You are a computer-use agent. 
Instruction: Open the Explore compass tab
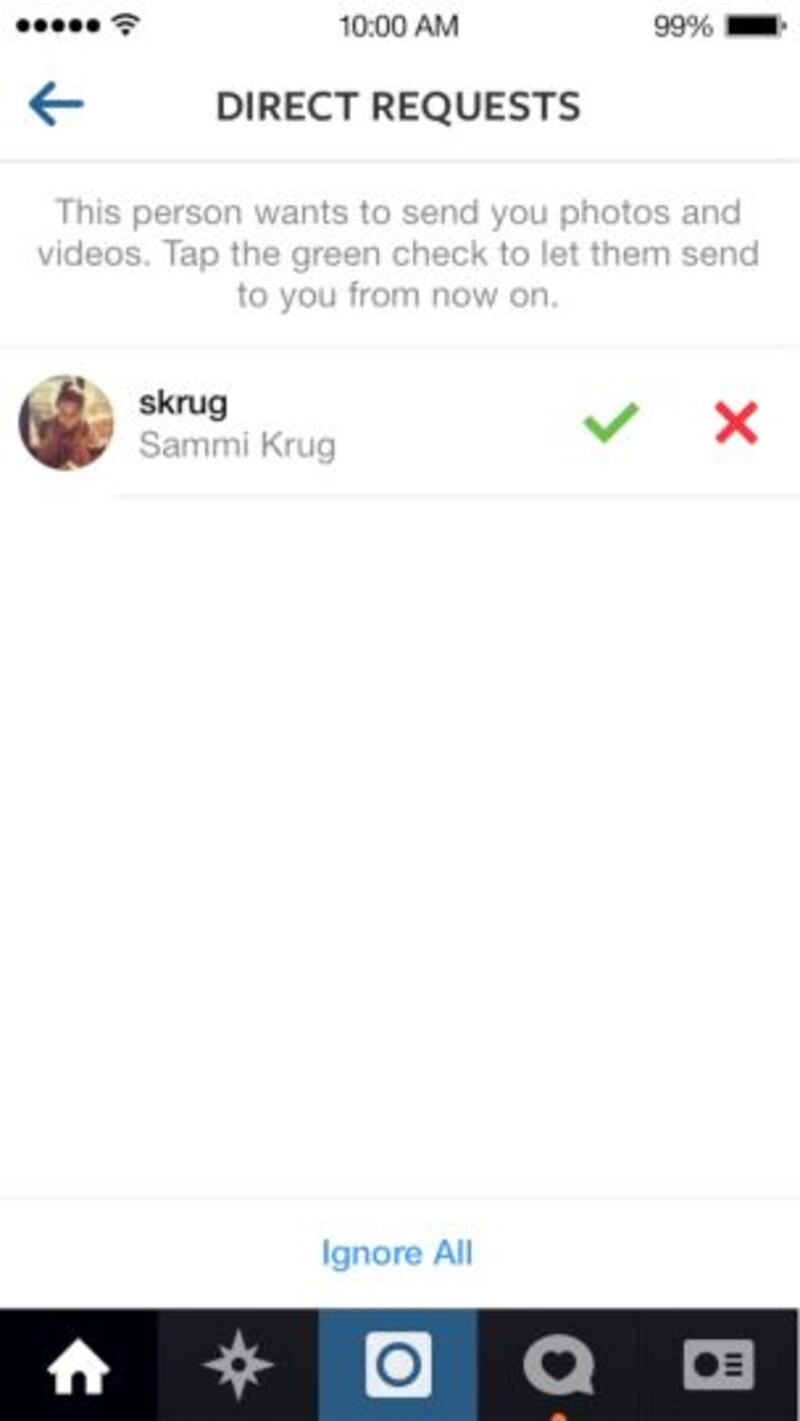[x=238, y=1365]
